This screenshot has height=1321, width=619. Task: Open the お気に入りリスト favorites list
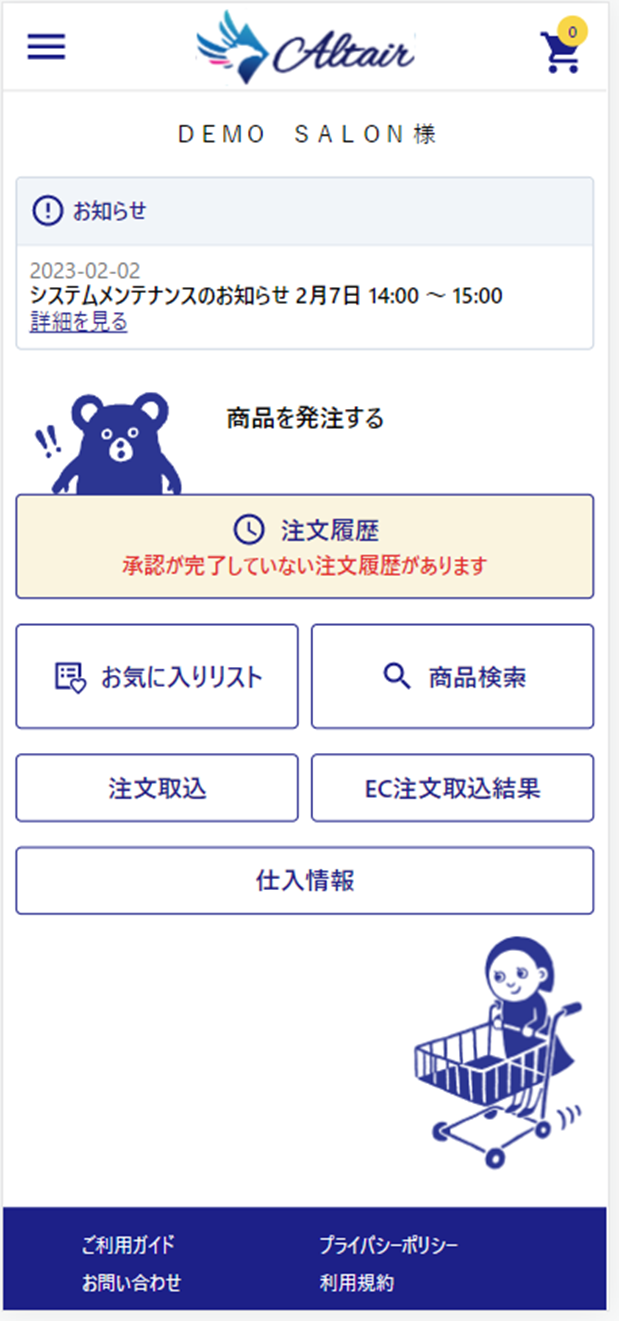click(x=157, y=676)
